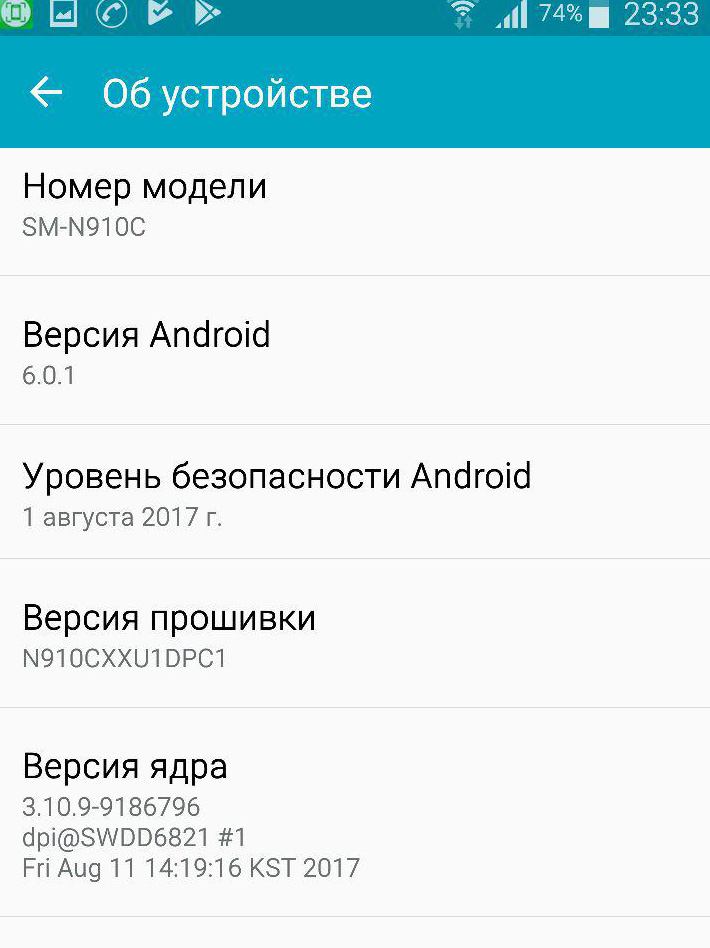Tap the Версия ядра row
This screenshot has width=710, height=948.
(x=355, y=814)
